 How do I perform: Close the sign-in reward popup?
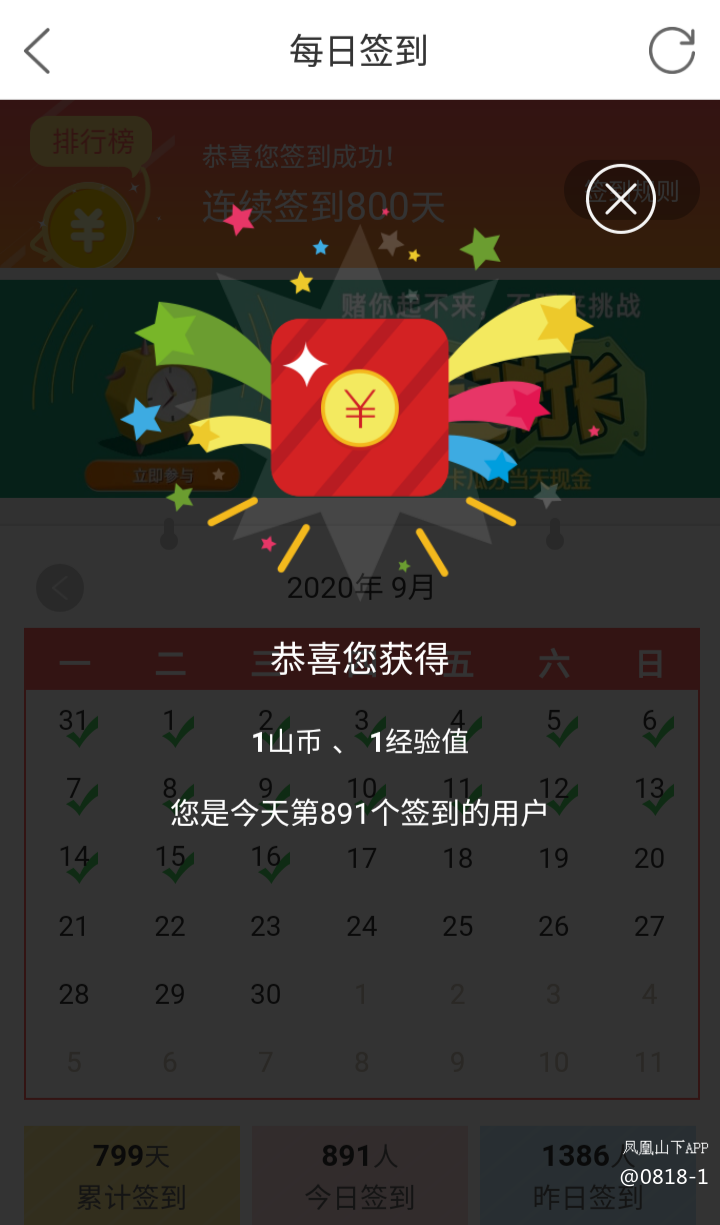point(620,199)
